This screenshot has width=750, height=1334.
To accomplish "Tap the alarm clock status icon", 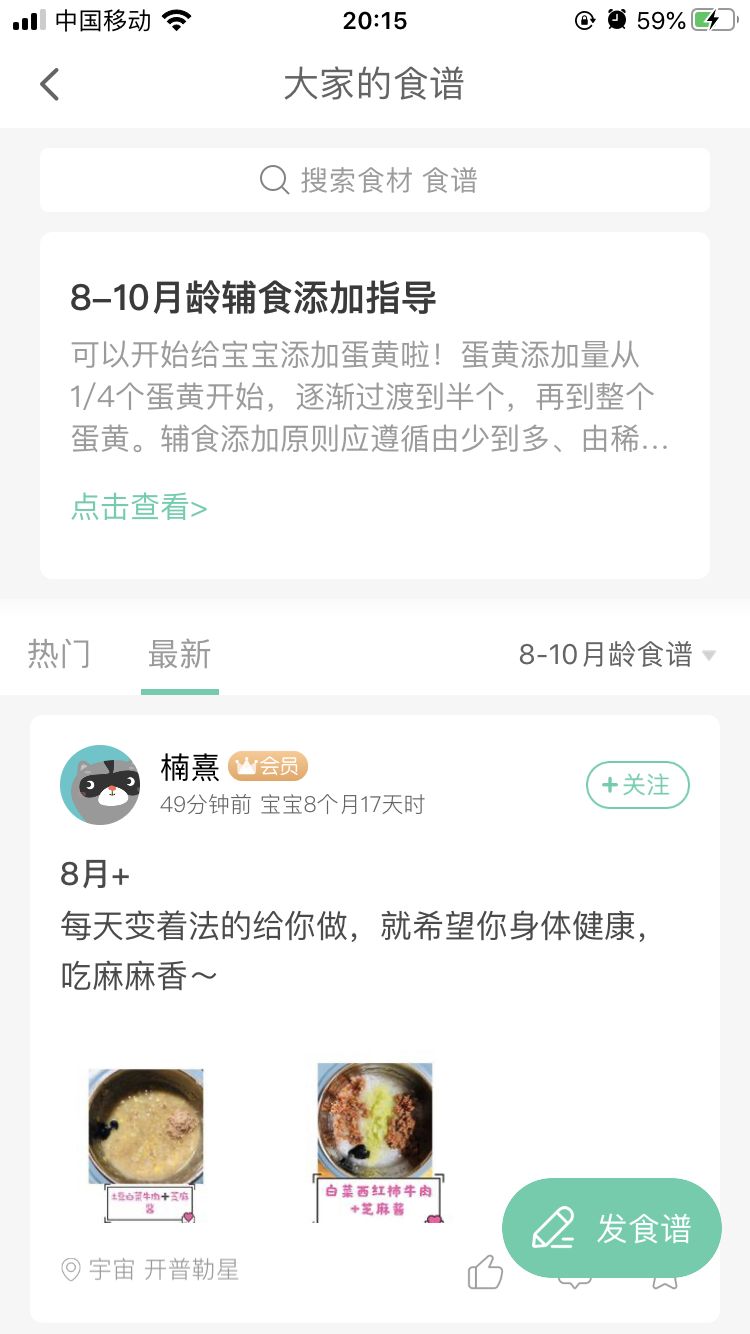I will coord(617,18).
